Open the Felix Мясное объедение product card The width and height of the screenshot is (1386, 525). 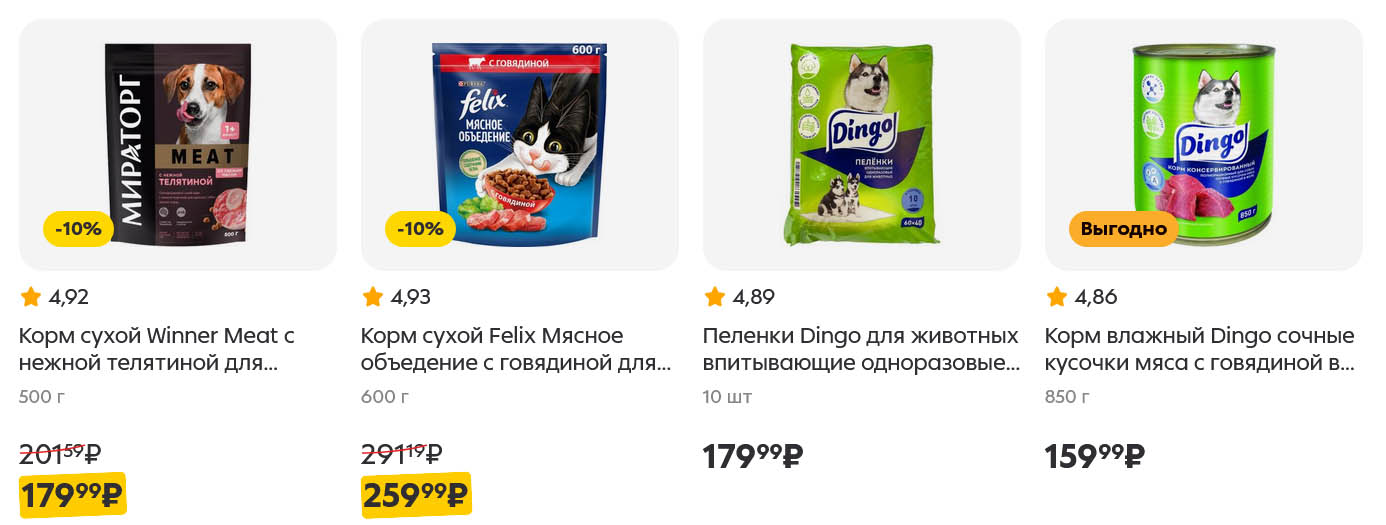519,145
